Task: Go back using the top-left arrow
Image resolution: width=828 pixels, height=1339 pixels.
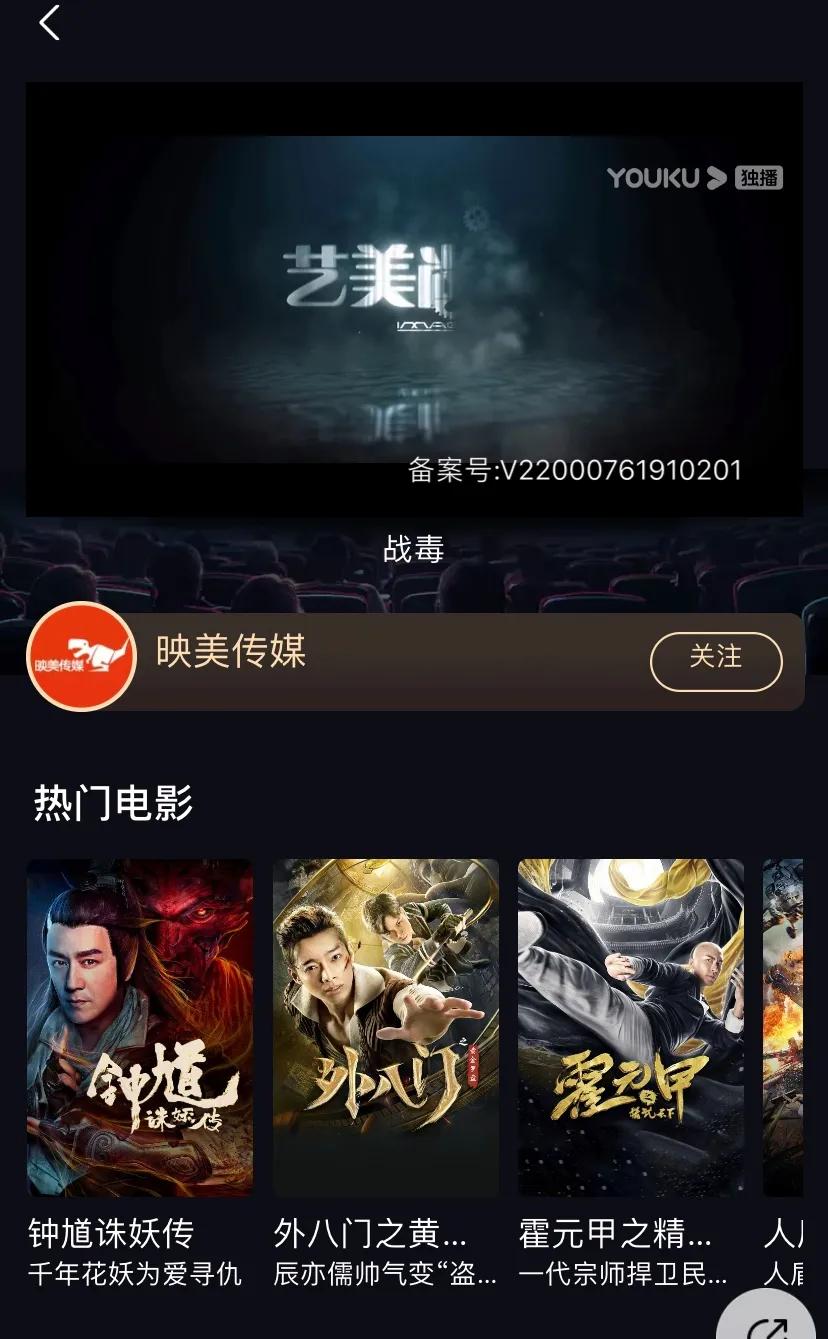Action: pos(50,23)
